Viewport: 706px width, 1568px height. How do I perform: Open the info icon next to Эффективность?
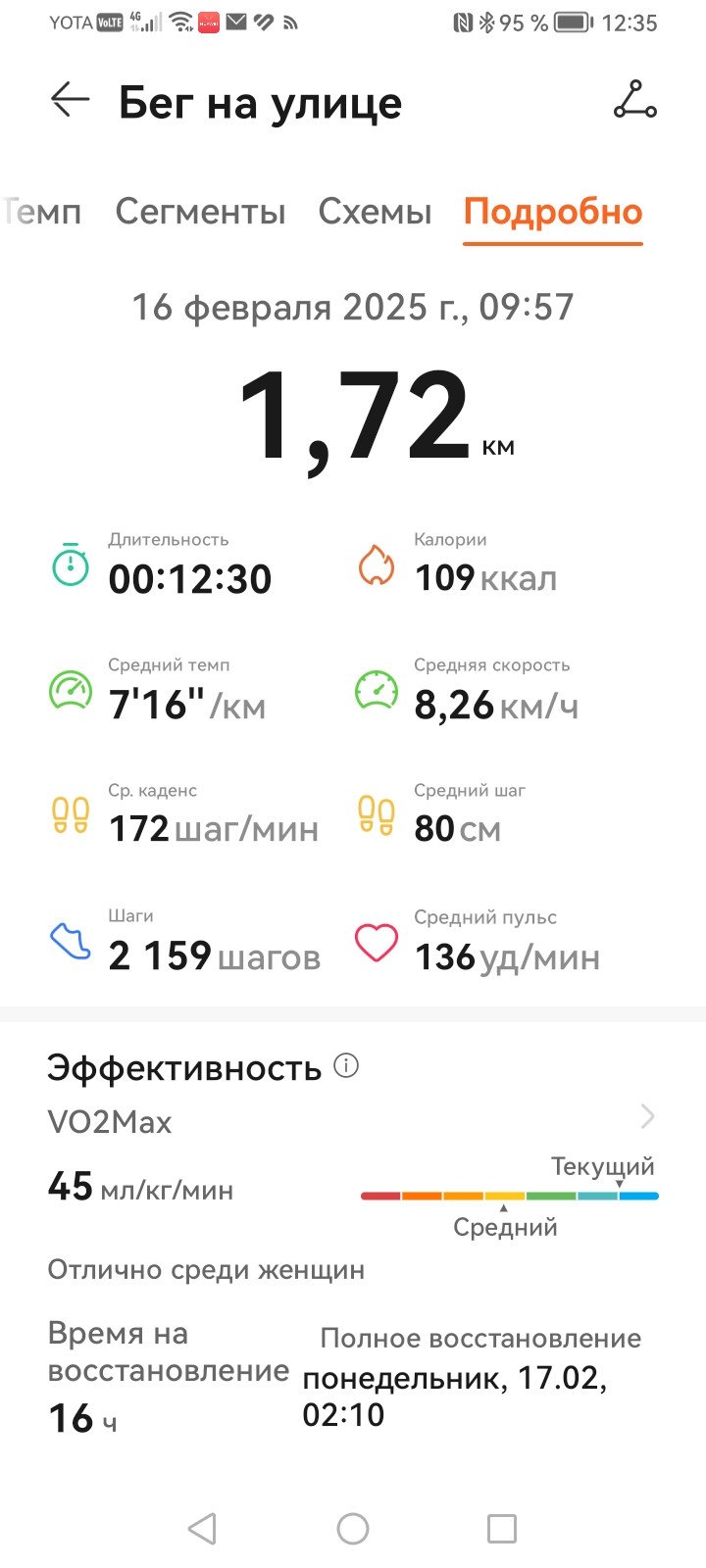point(346,1065)
